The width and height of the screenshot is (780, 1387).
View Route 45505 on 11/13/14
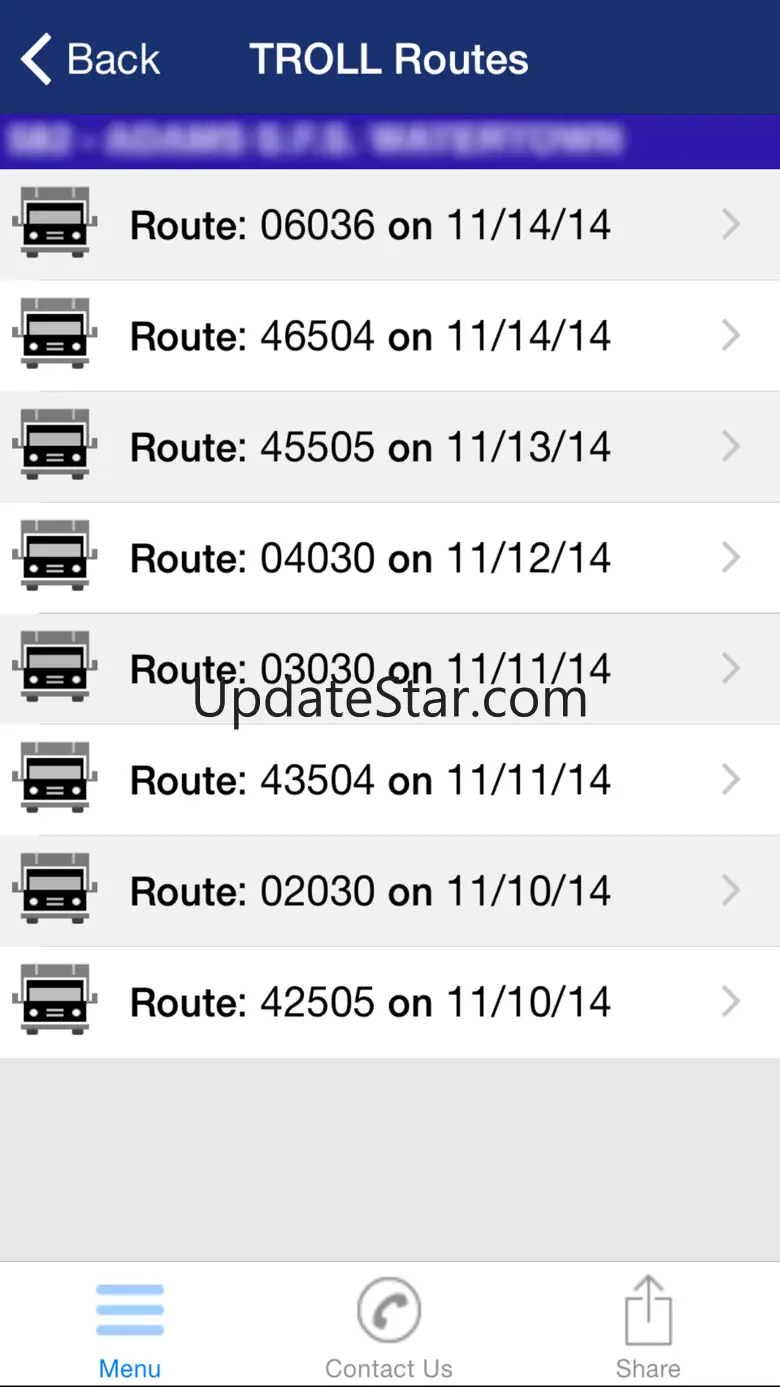(x=389, y=447)
